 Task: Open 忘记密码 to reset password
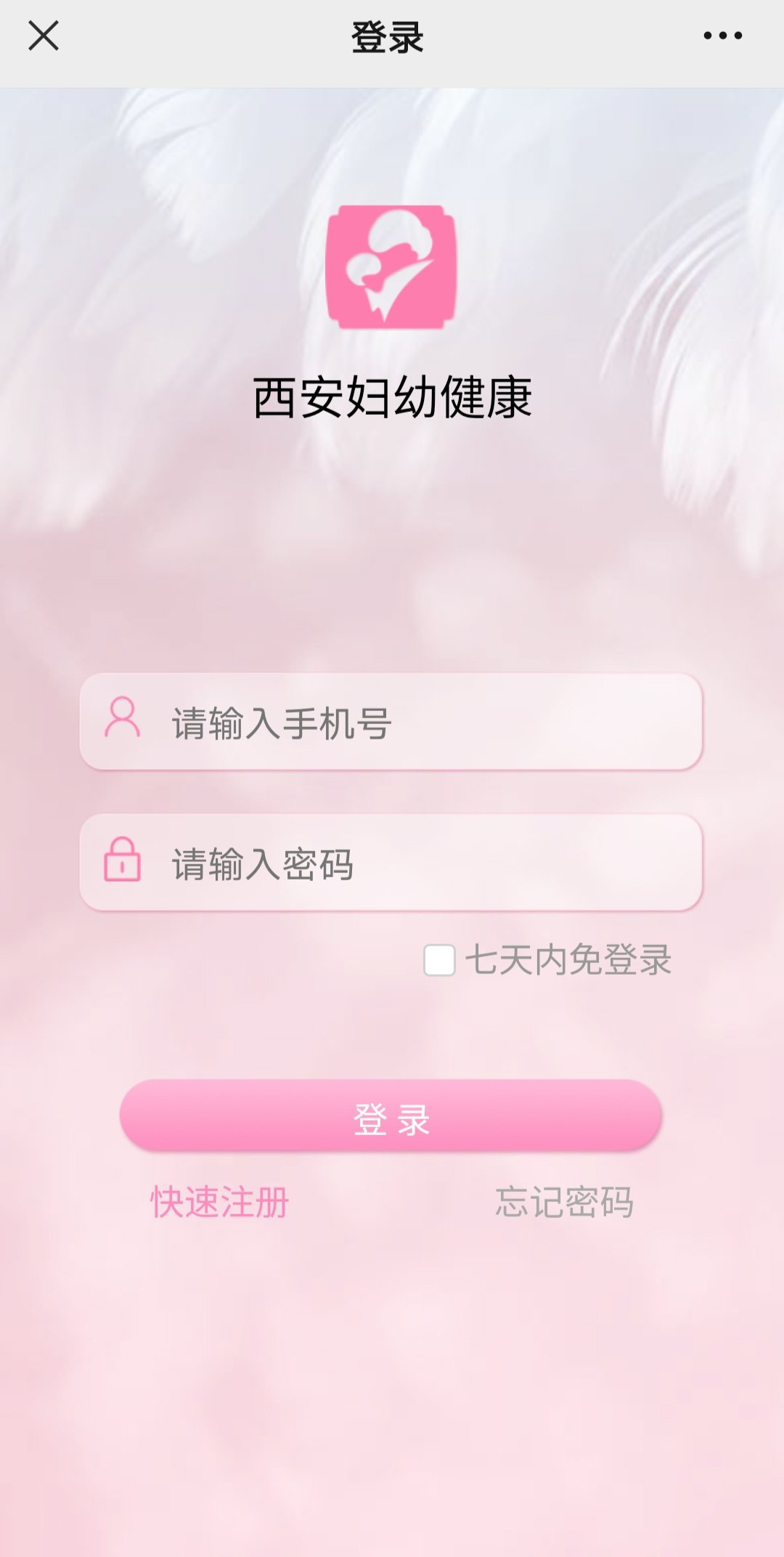point(564,1202)
